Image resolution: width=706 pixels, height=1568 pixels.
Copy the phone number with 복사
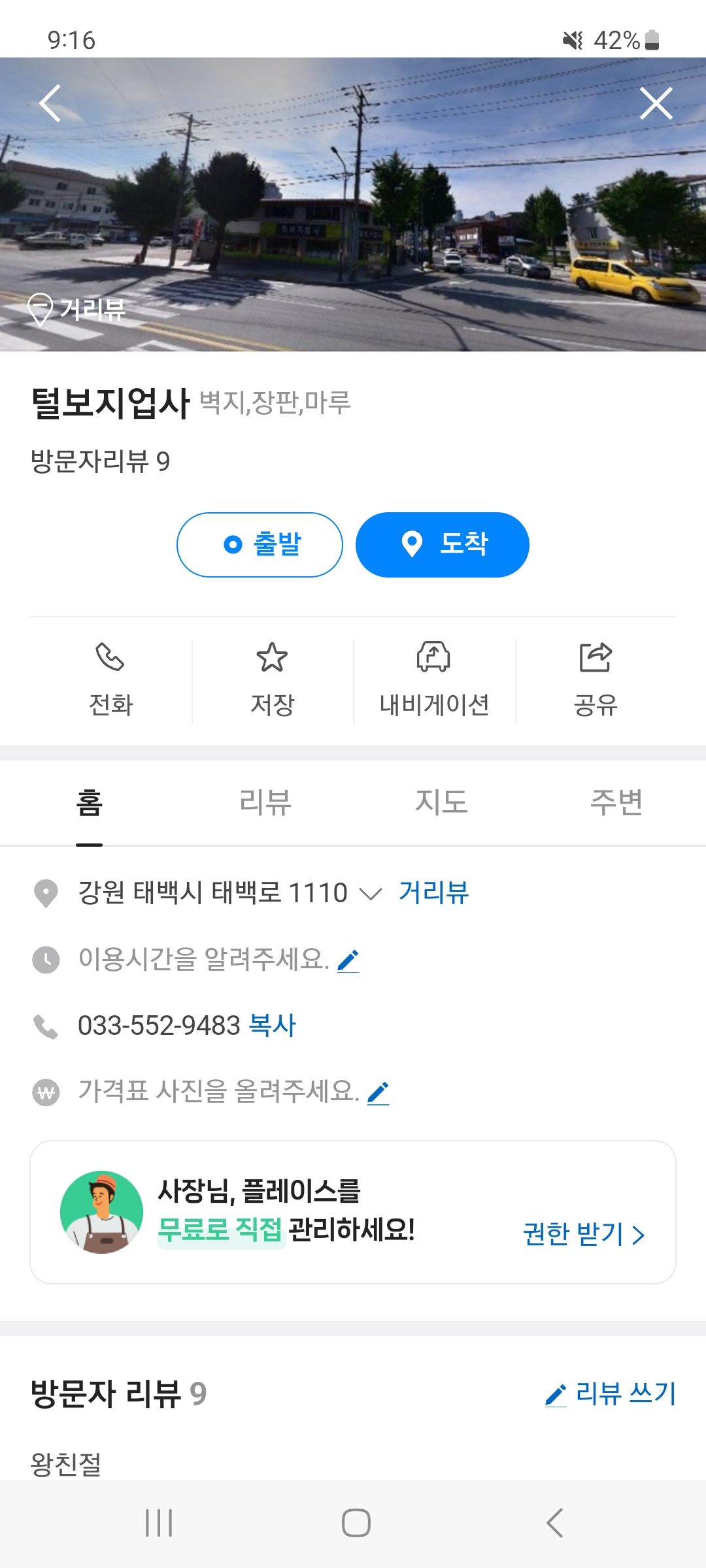[x=273, y=1025]
